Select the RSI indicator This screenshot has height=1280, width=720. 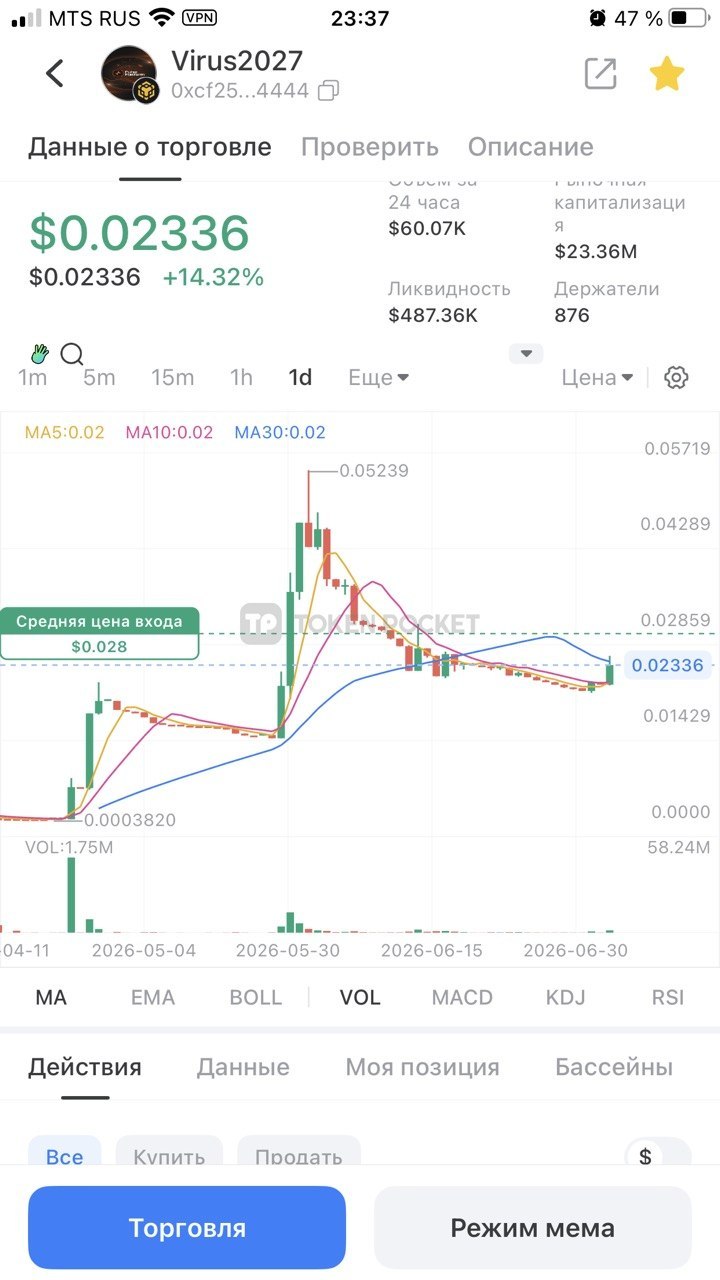click(668, 997)
